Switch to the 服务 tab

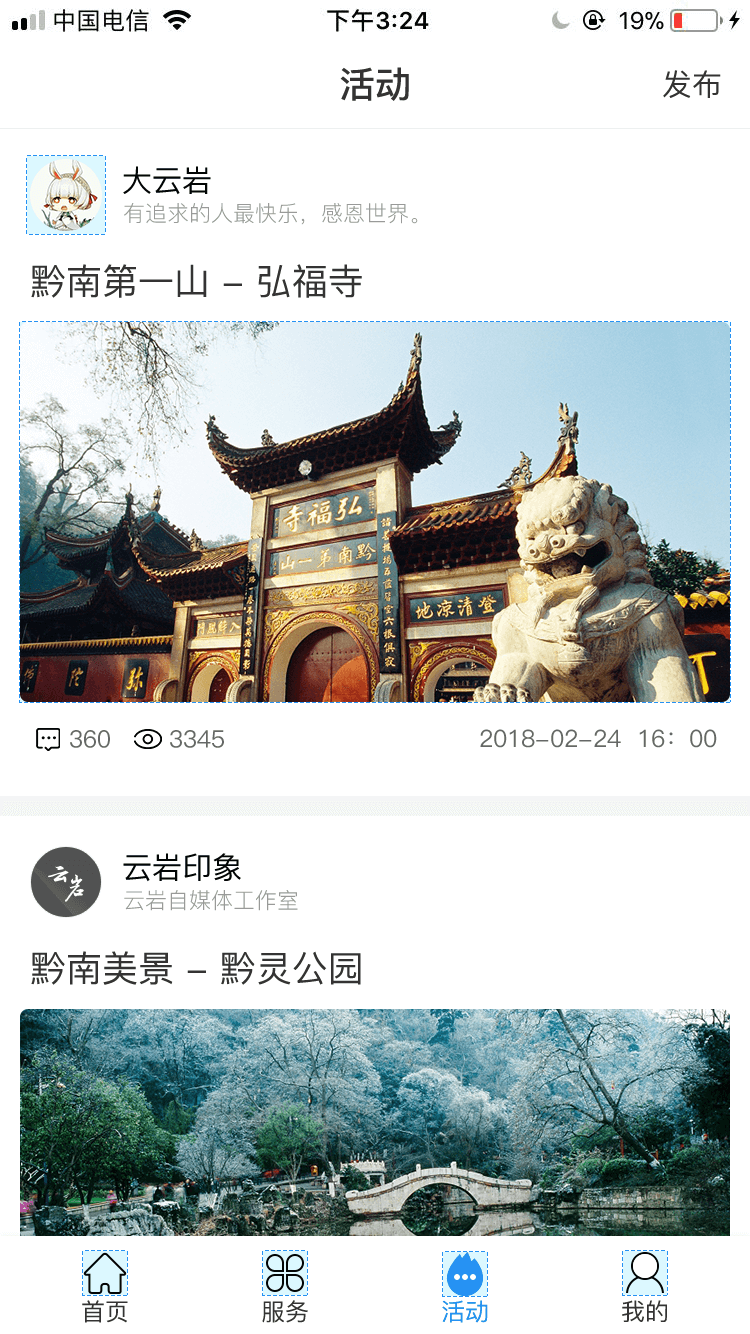[x=285, y=1287]
